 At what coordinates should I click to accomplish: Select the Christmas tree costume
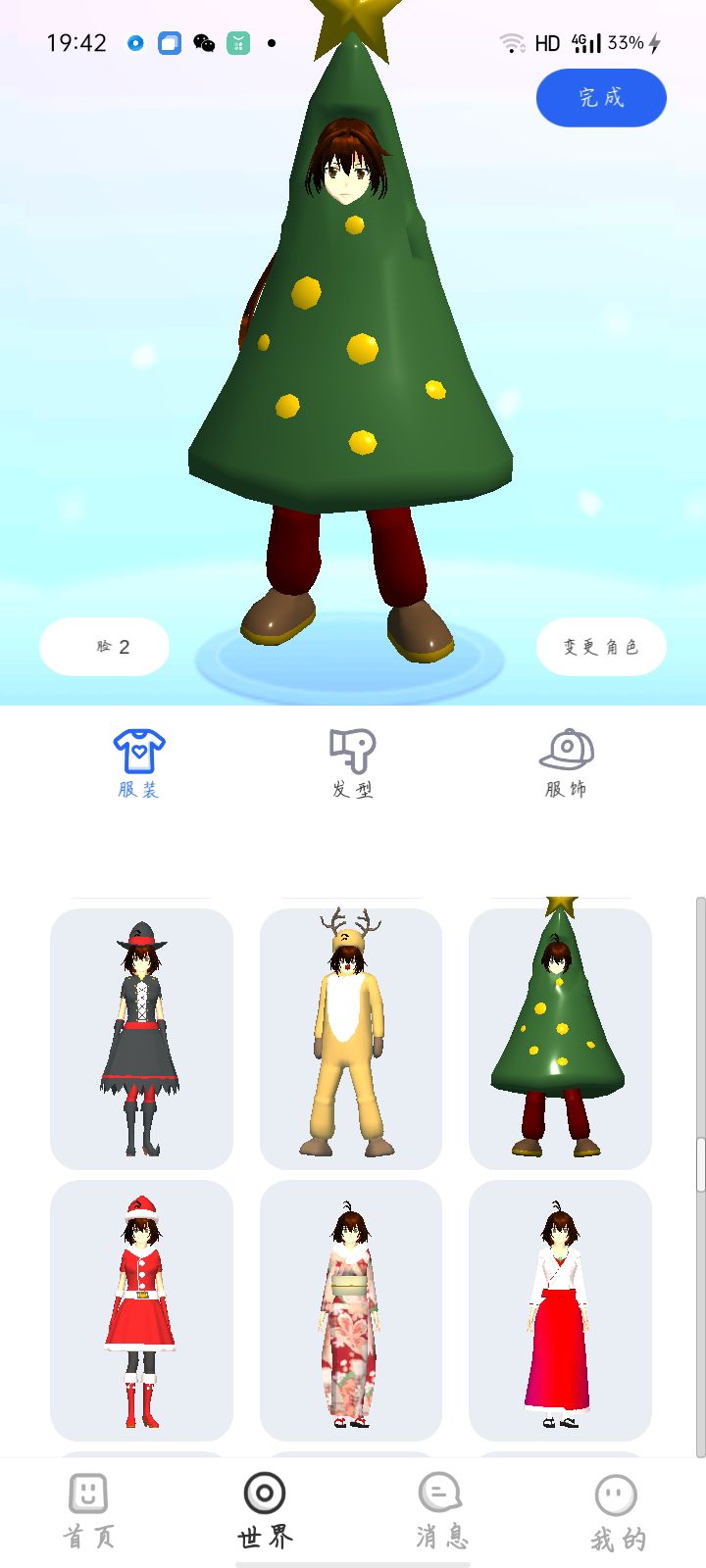(x=560, y=1039)
